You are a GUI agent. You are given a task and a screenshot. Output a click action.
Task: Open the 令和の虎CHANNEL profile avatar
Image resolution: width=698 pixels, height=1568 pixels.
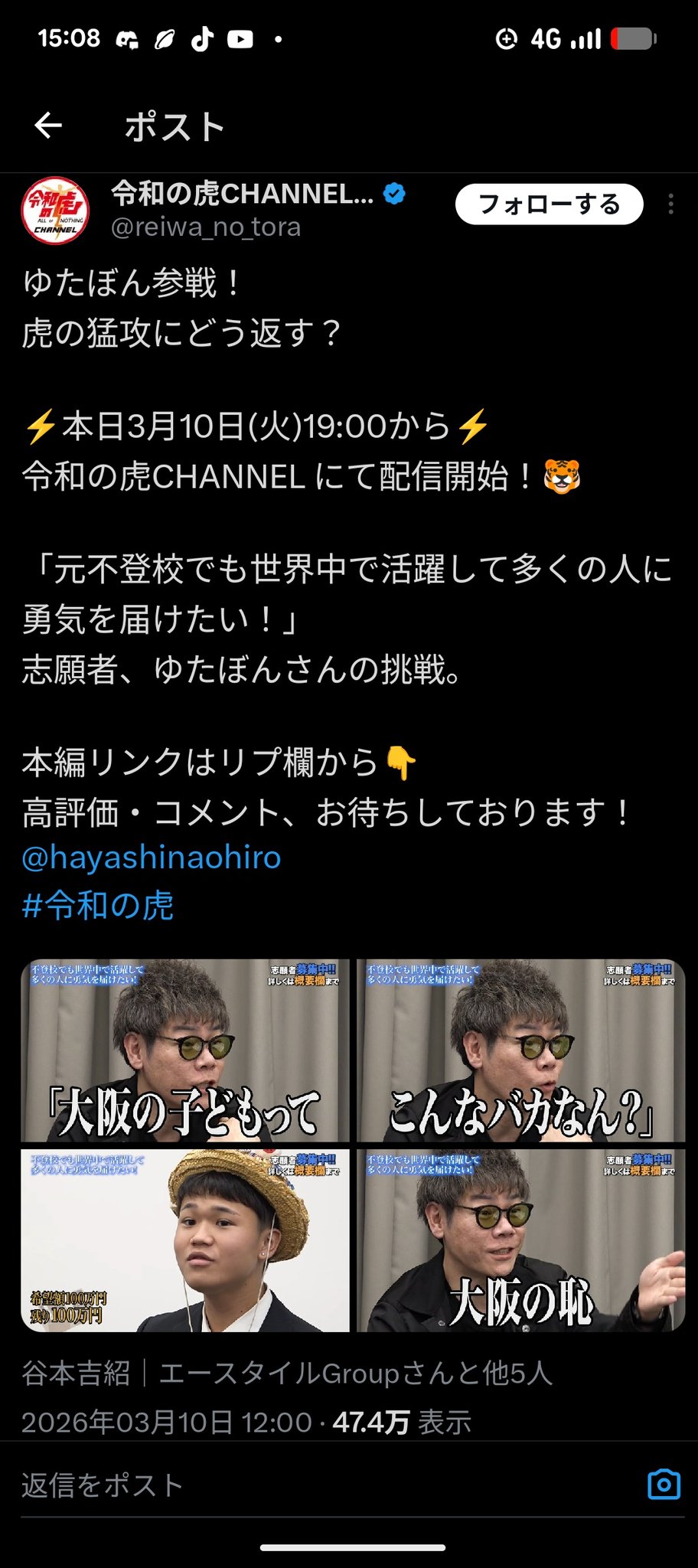55,211
